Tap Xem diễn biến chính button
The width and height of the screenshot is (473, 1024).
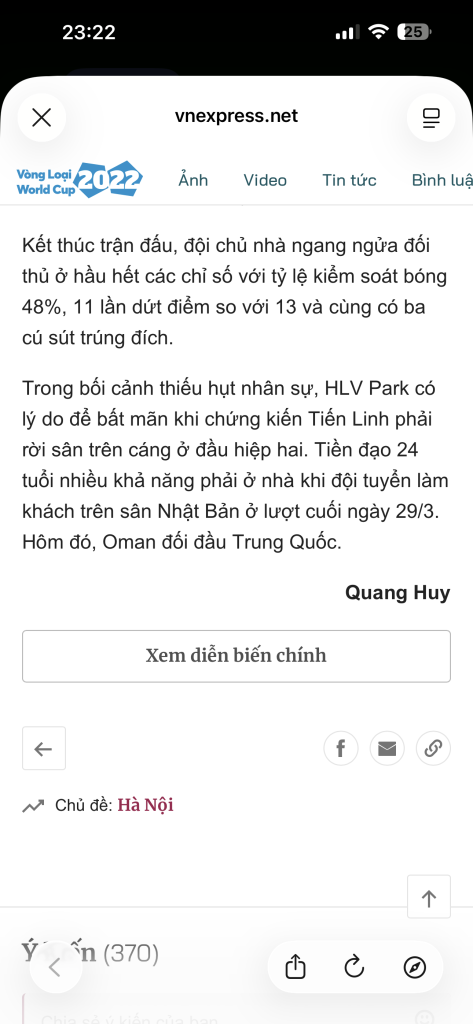click(x=236, y=656)
